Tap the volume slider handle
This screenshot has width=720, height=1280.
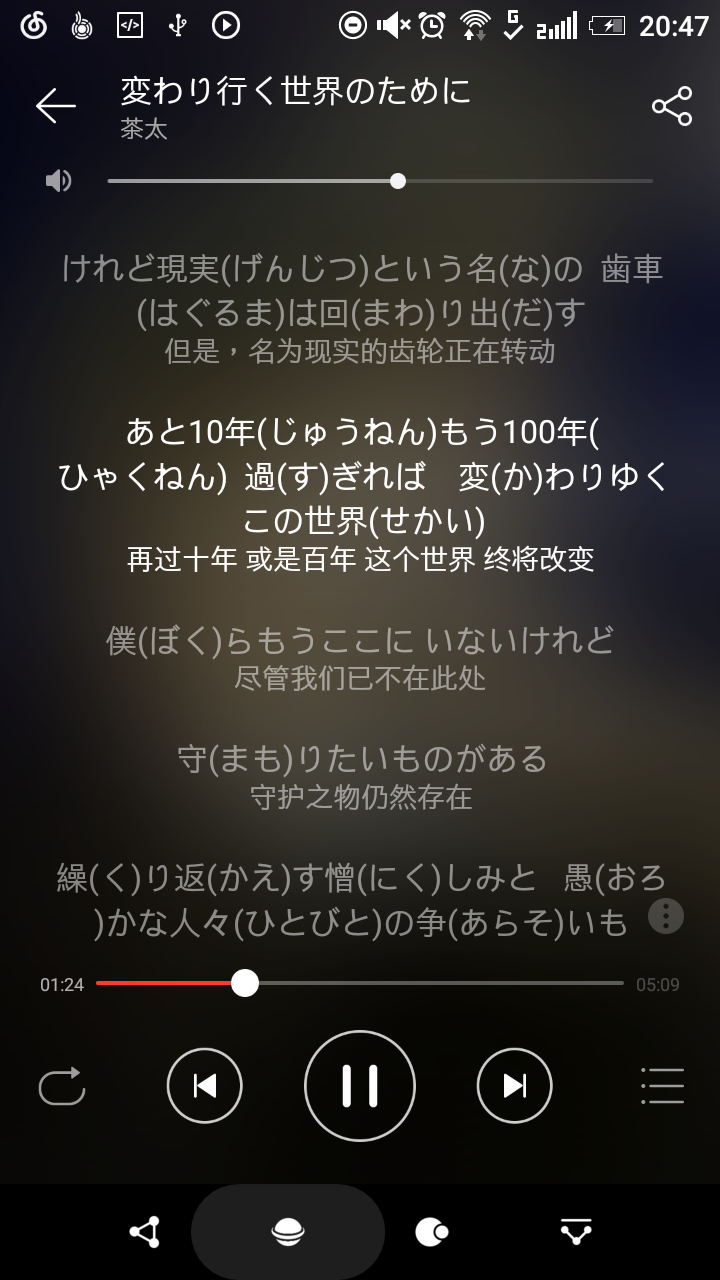click(397, 181)
